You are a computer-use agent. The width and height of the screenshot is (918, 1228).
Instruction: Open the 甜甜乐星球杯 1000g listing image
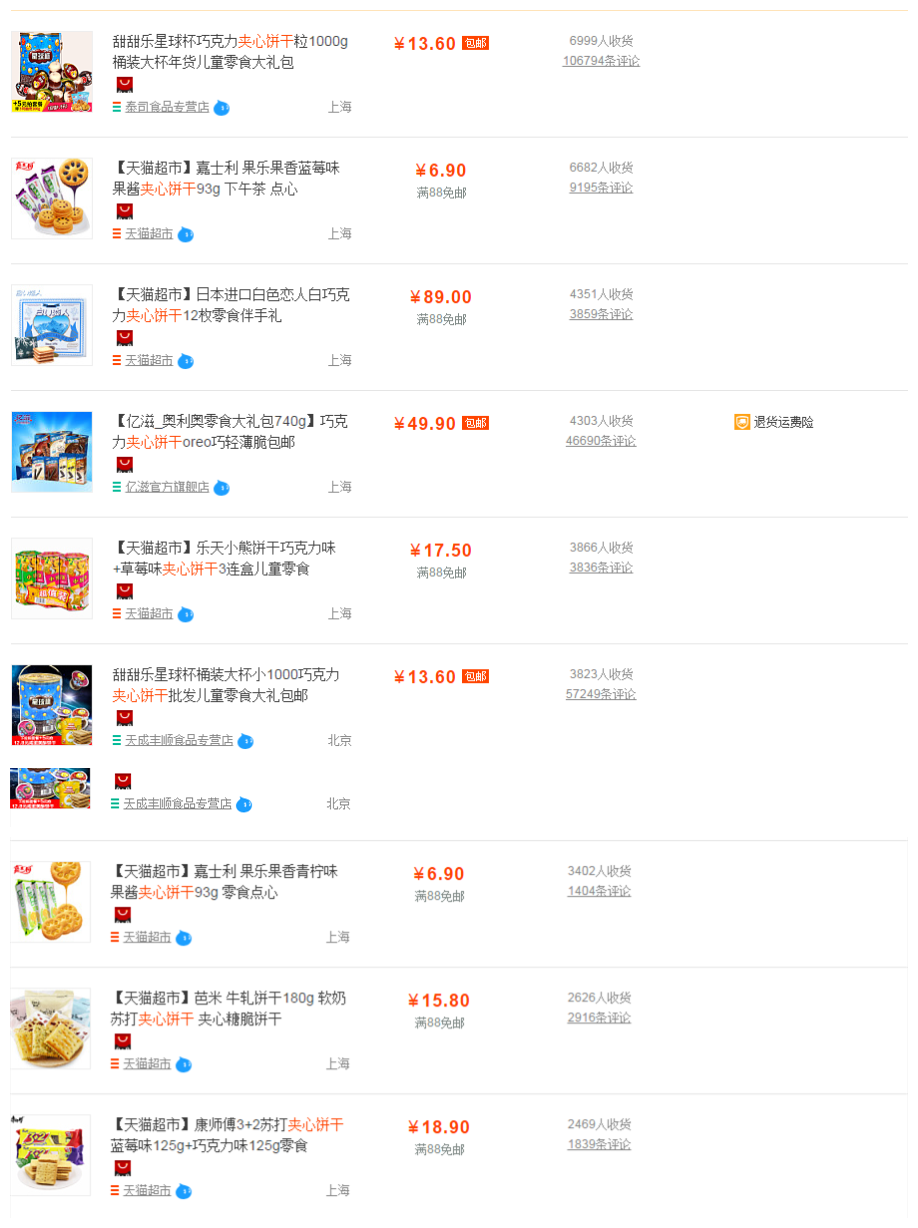pyautogui.click(x=52, y=71)
